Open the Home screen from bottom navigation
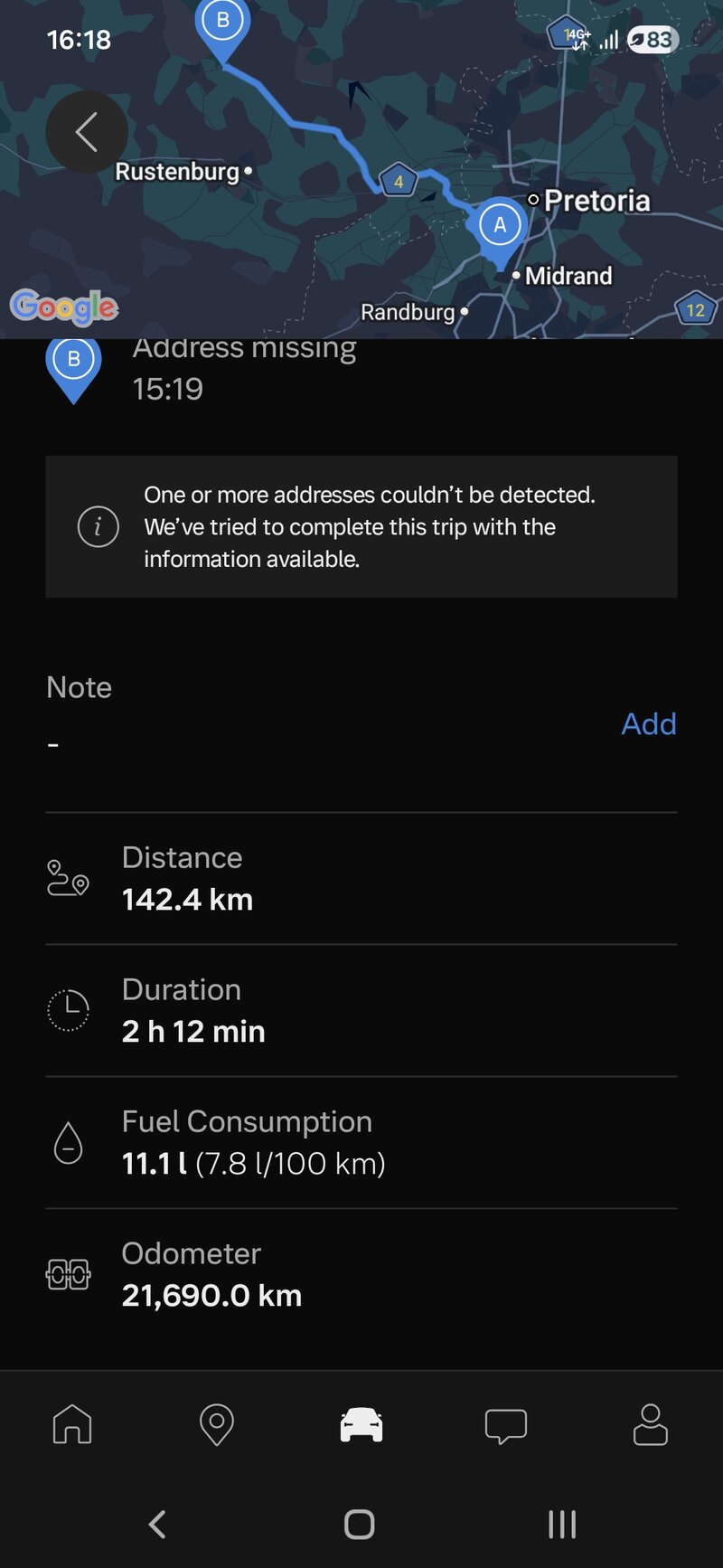Image resolution: width=723 pixels, height=1568 pixels. click(71, 1424)
